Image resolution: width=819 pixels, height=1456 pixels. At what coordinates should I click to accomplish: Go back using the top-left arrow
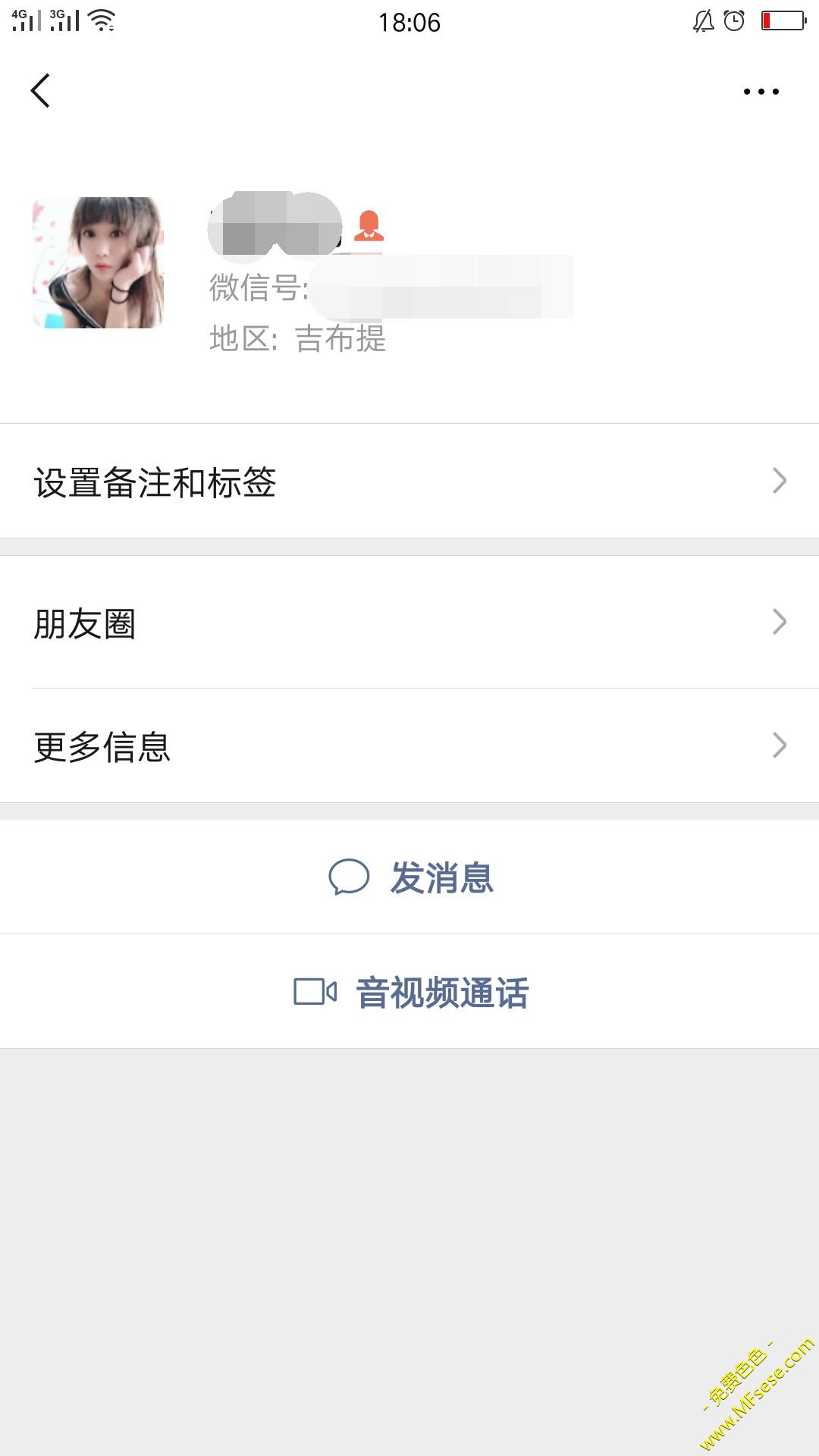(x=41, y=91)
